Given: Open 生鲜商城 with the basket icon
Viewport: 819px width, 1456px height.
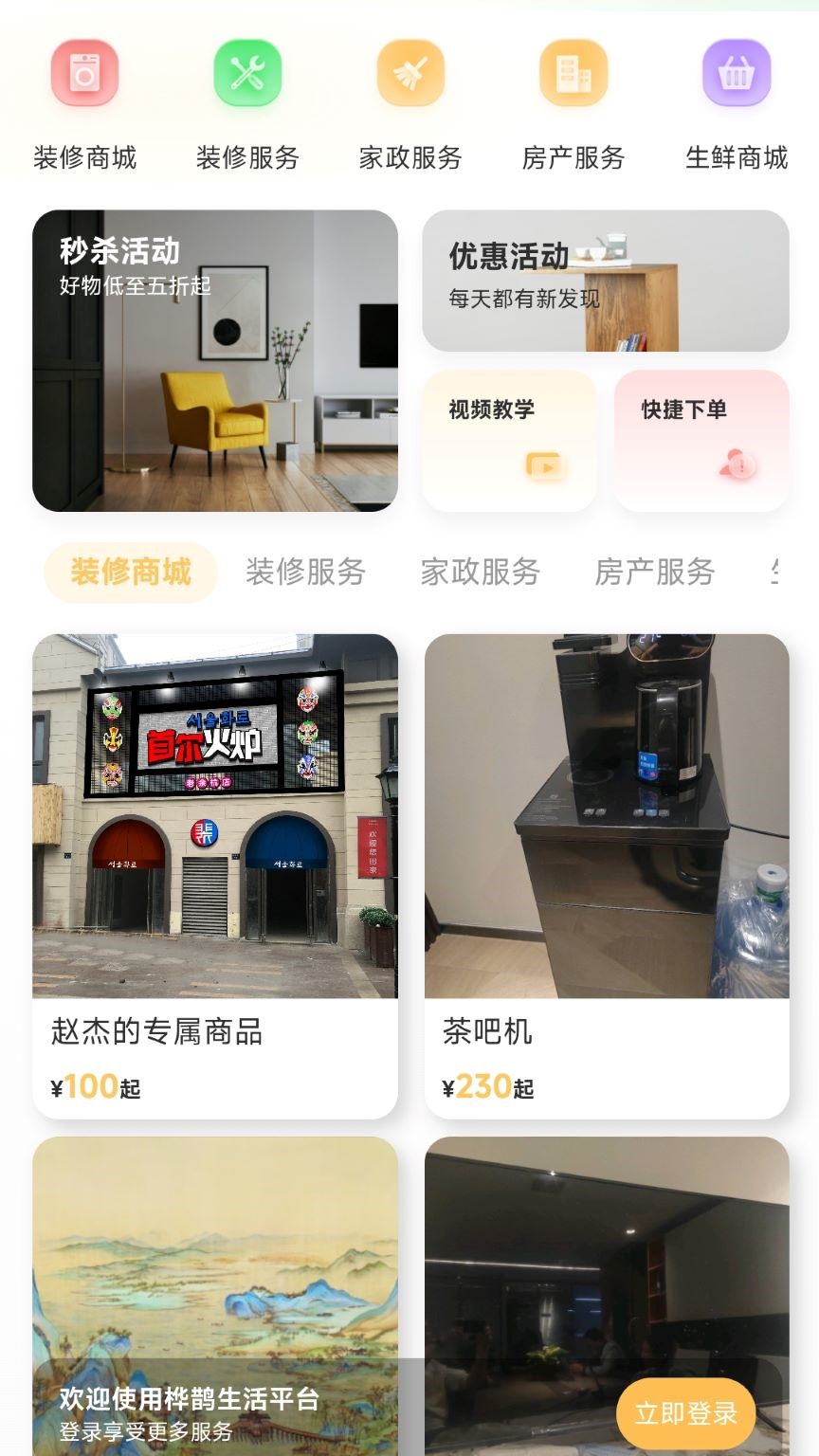Looking at the screenshot, I should (x=736, y=74).
